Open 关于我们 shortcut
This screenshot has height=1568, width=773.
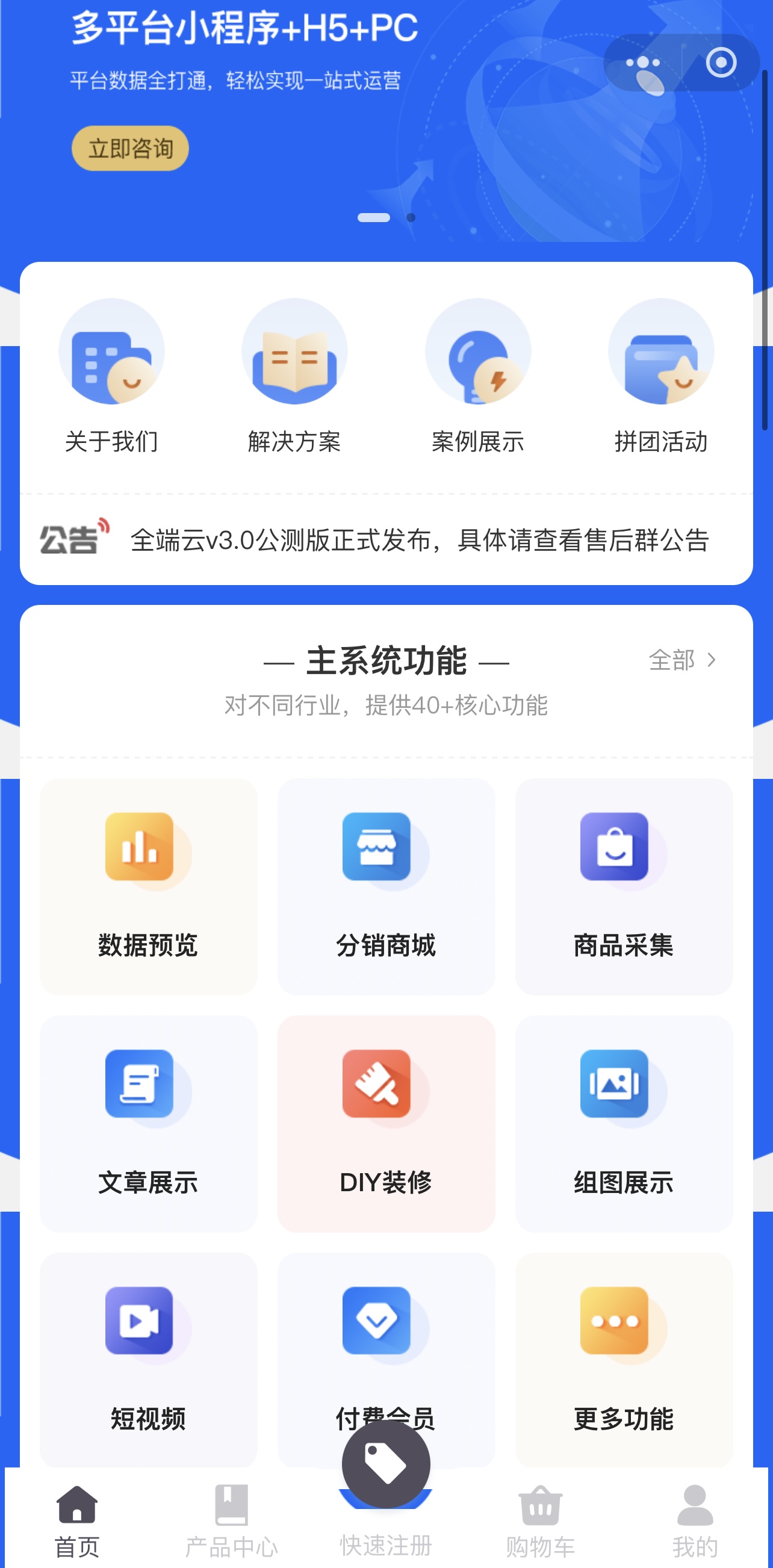(x=111, y=376)
